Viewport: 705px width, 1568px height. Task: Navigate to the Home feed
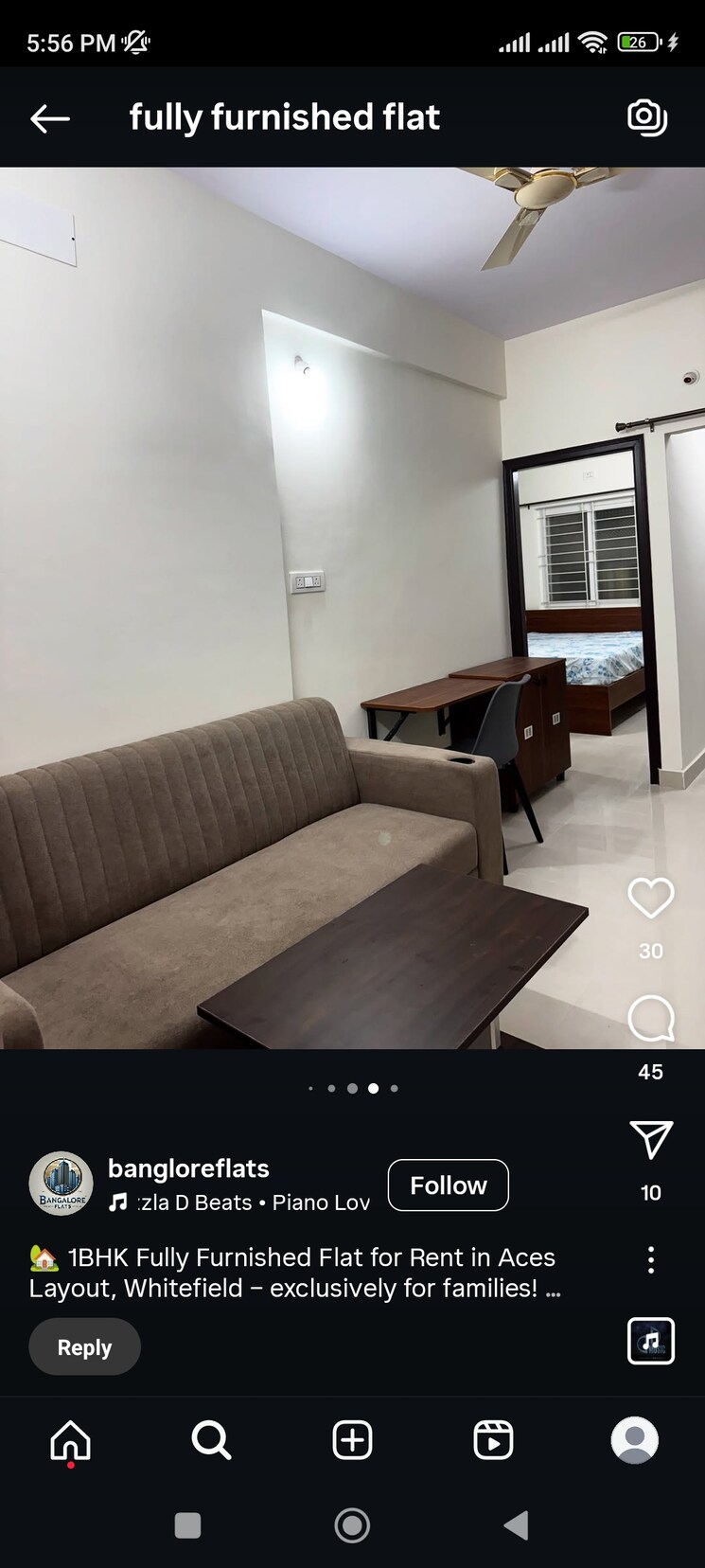point(69,1440)
